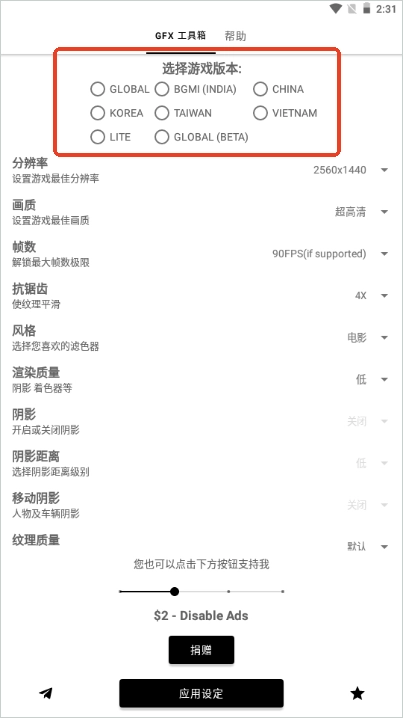Pick the KOREA game version
403x718 pixels.
point(117,113)
